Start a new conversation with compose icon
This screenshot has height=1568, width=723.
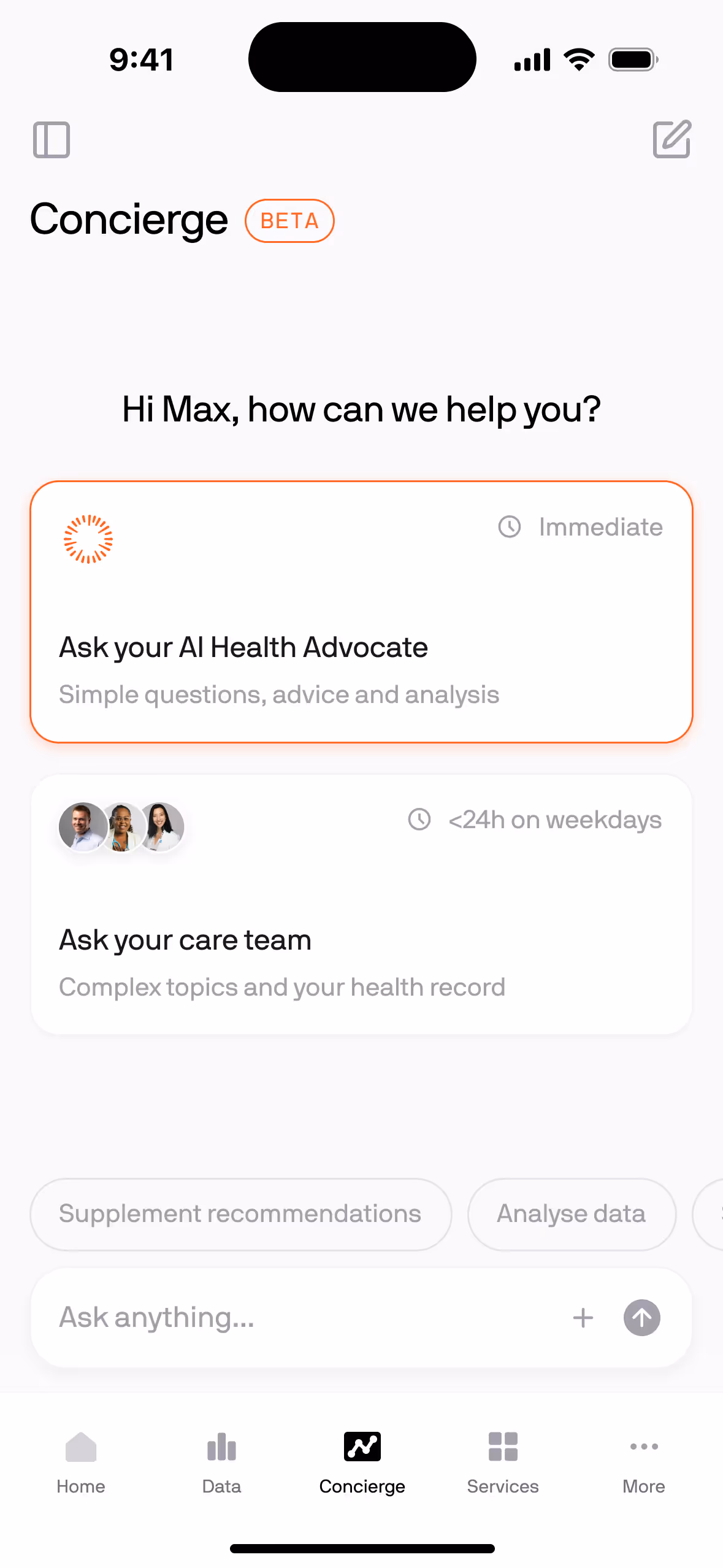coord(672,139)
